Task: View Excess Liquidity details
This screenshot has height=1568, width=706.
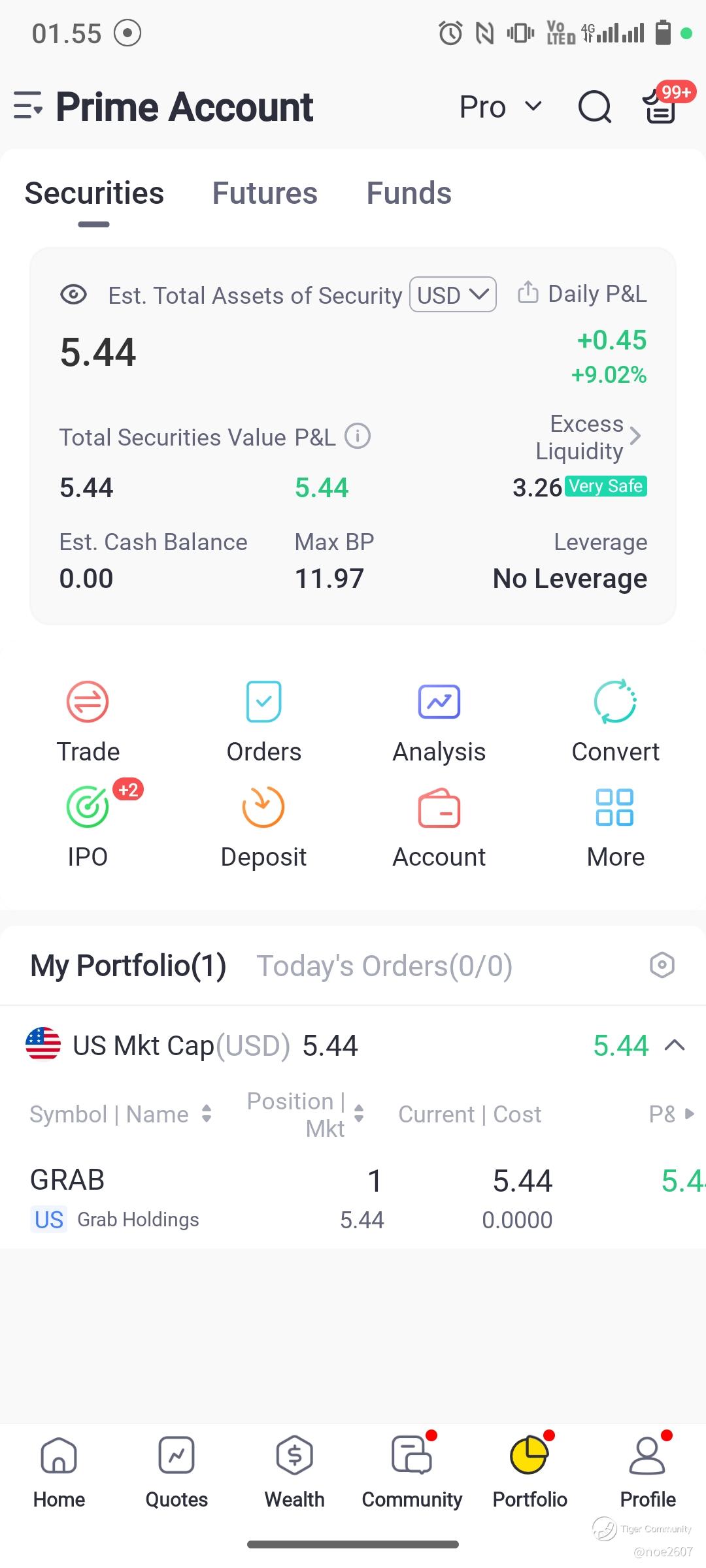Action: (588, 437)
